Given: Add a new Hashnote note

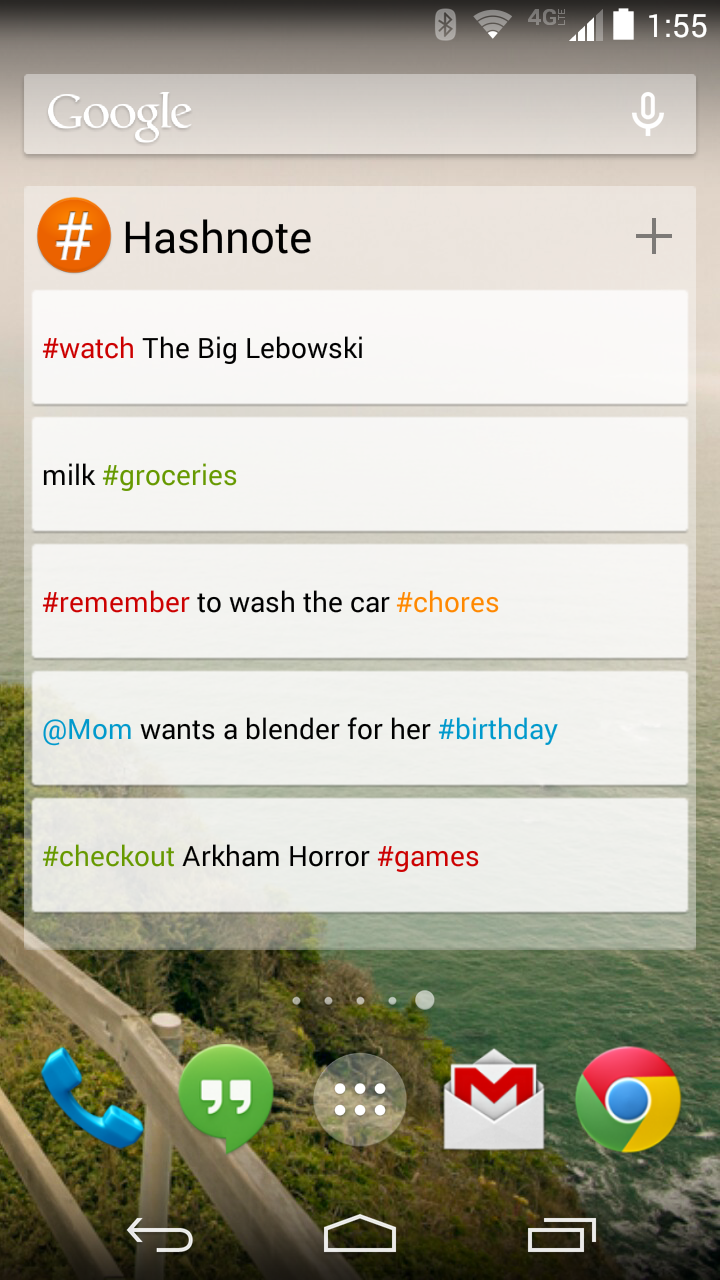Looking at the screenshot, I should tap(653, 237).
